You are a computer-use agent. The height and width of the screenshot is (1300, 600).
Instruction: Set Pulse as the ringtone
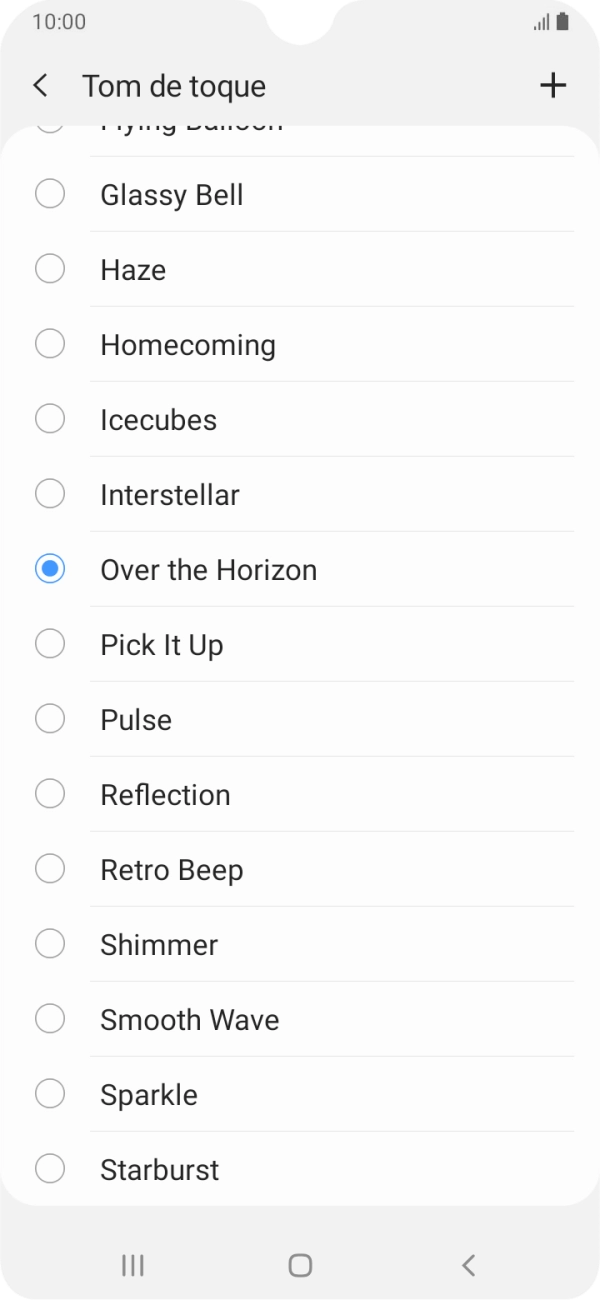(x=136, y=720)
